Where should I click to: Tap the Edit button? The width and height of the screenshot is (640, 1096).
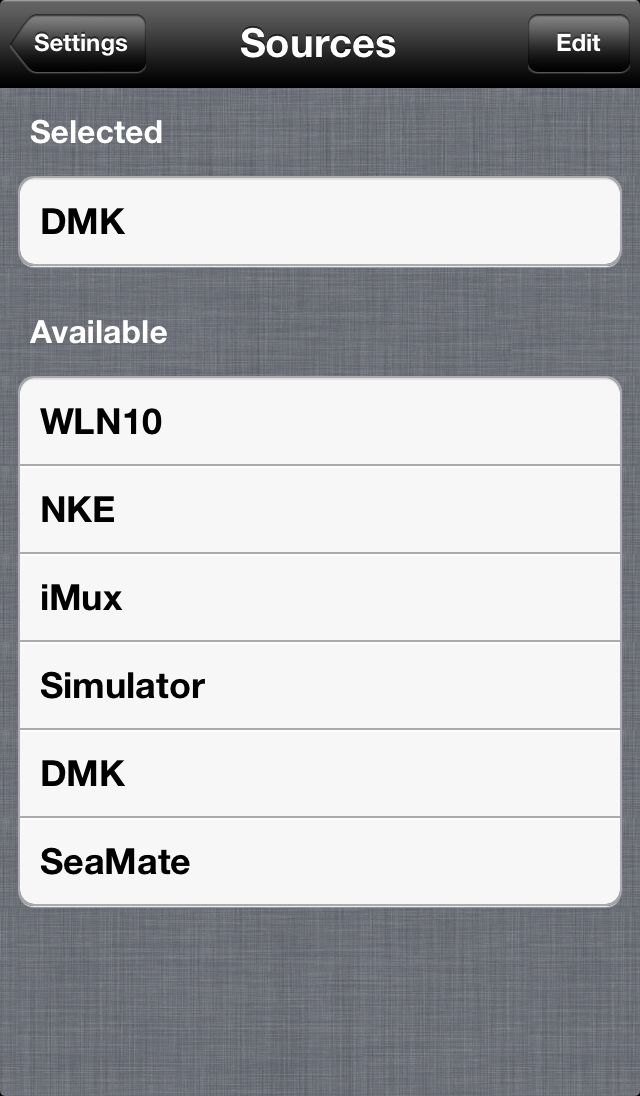579,43
